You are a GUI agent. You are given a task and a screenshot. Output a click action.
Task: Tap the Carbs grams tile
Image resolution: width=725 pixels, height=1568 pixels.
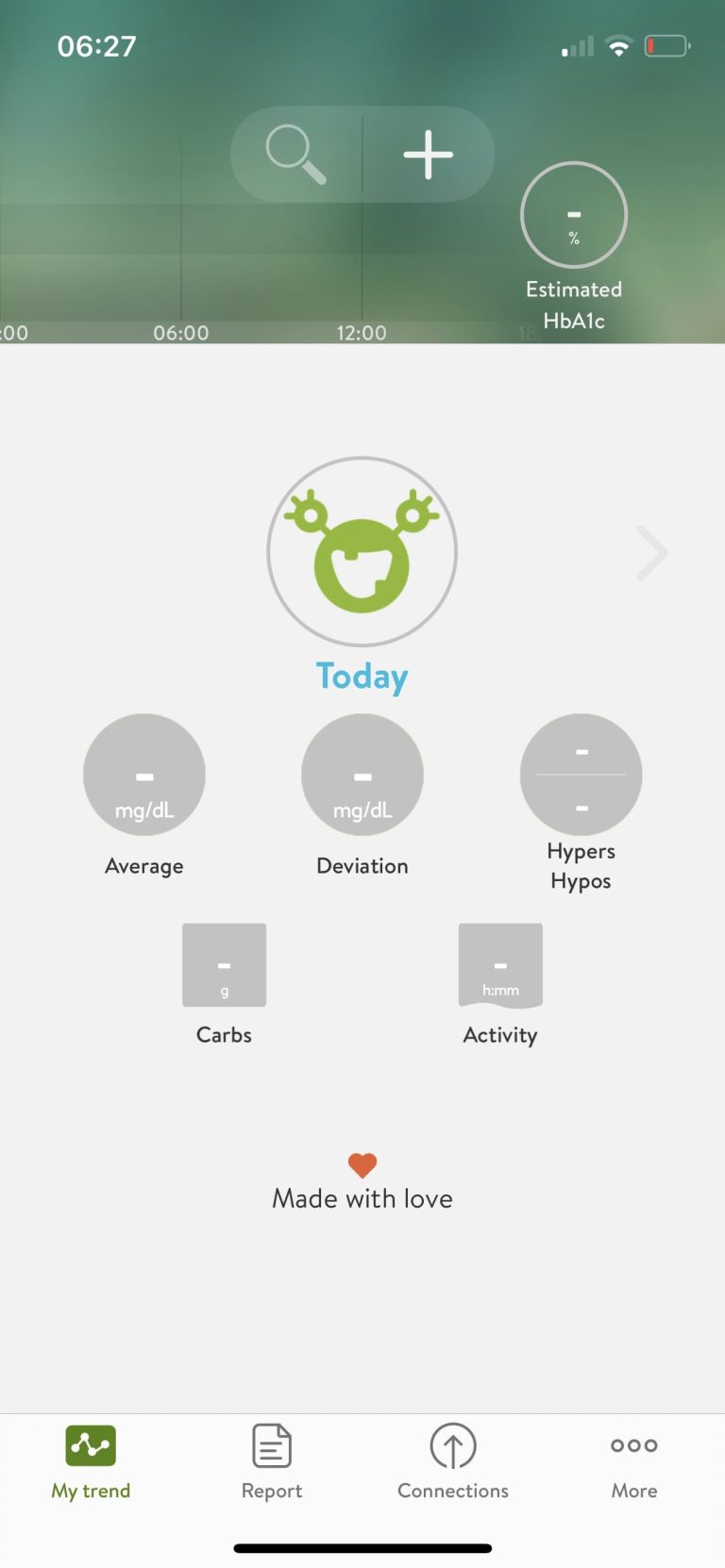click(224, 964)
